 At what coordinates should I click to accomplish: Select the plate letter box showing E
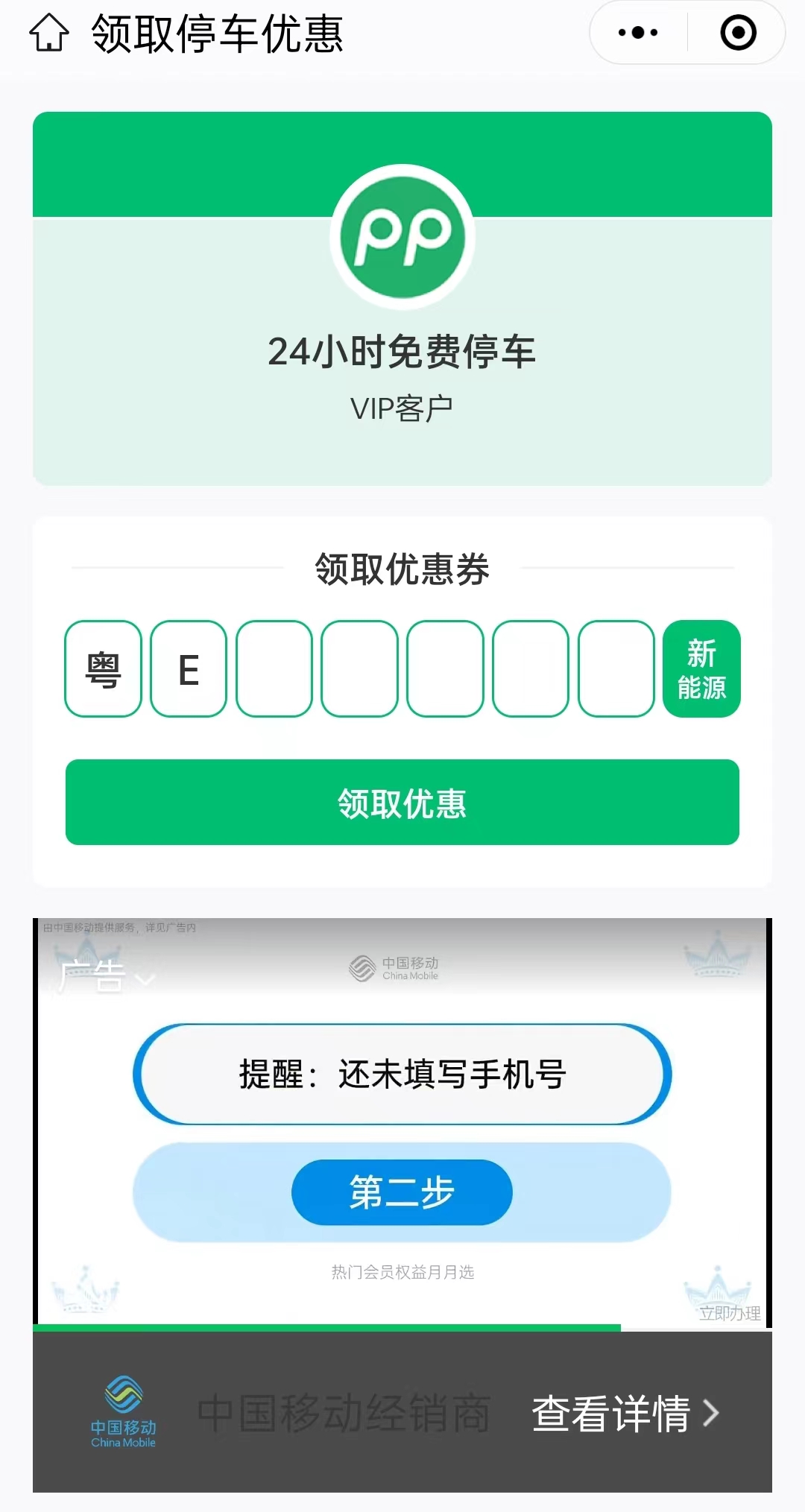(x=188, y=668)
